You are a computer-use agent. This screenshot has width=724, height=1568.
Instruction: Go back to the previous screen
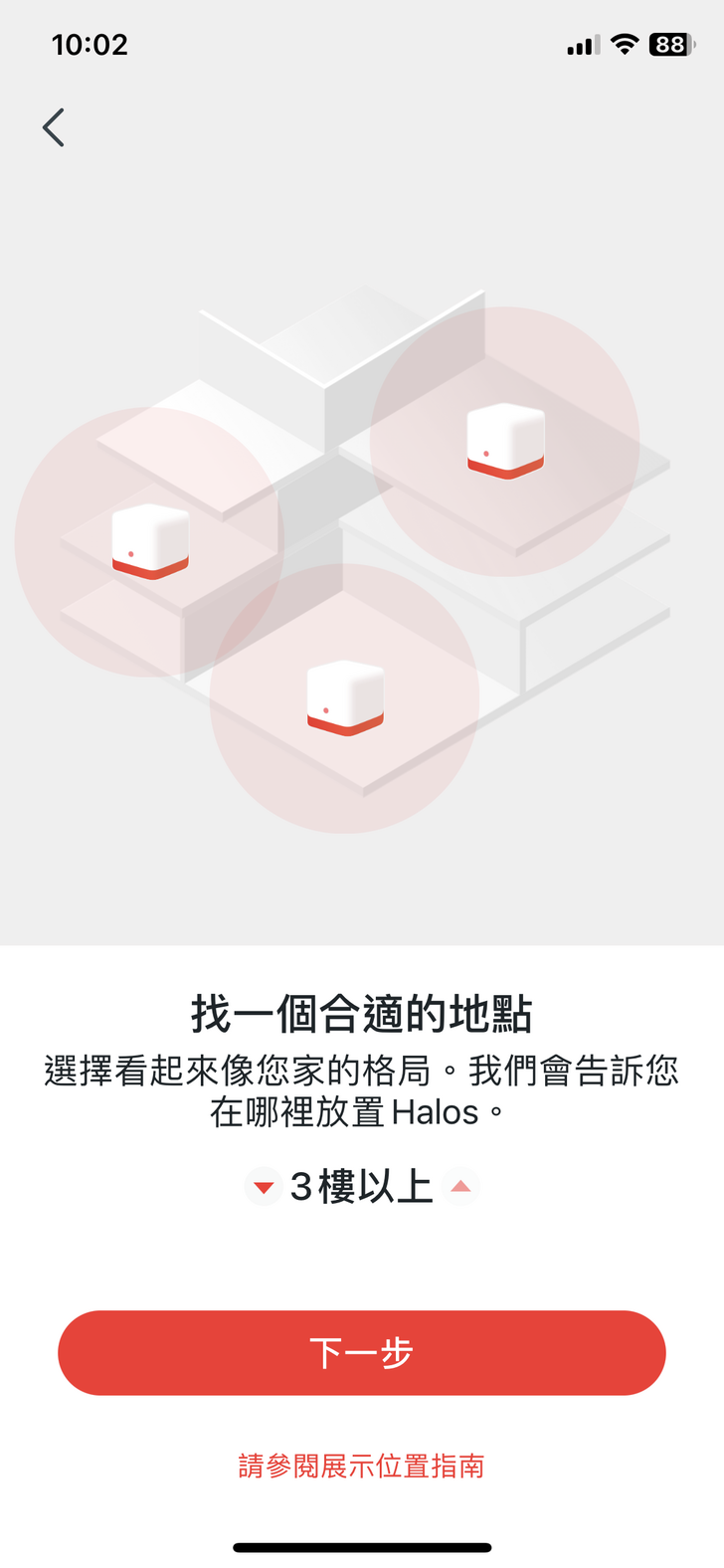pyautogui.click(x=54, y=128)
